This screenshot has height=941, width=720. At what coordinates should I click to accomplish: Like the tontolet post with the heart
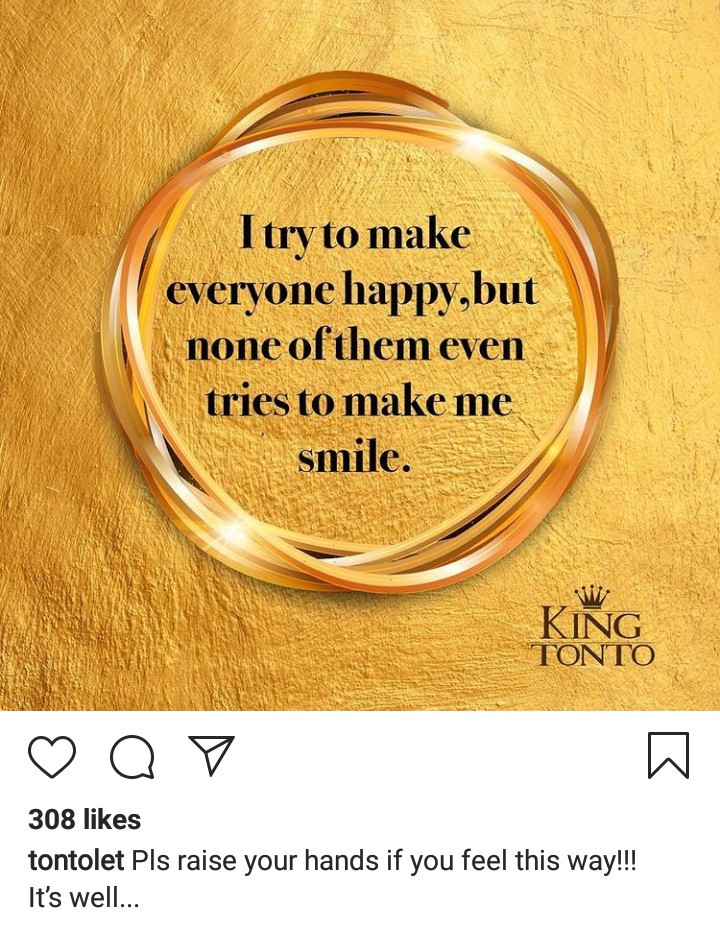click(x=51, y=756)
